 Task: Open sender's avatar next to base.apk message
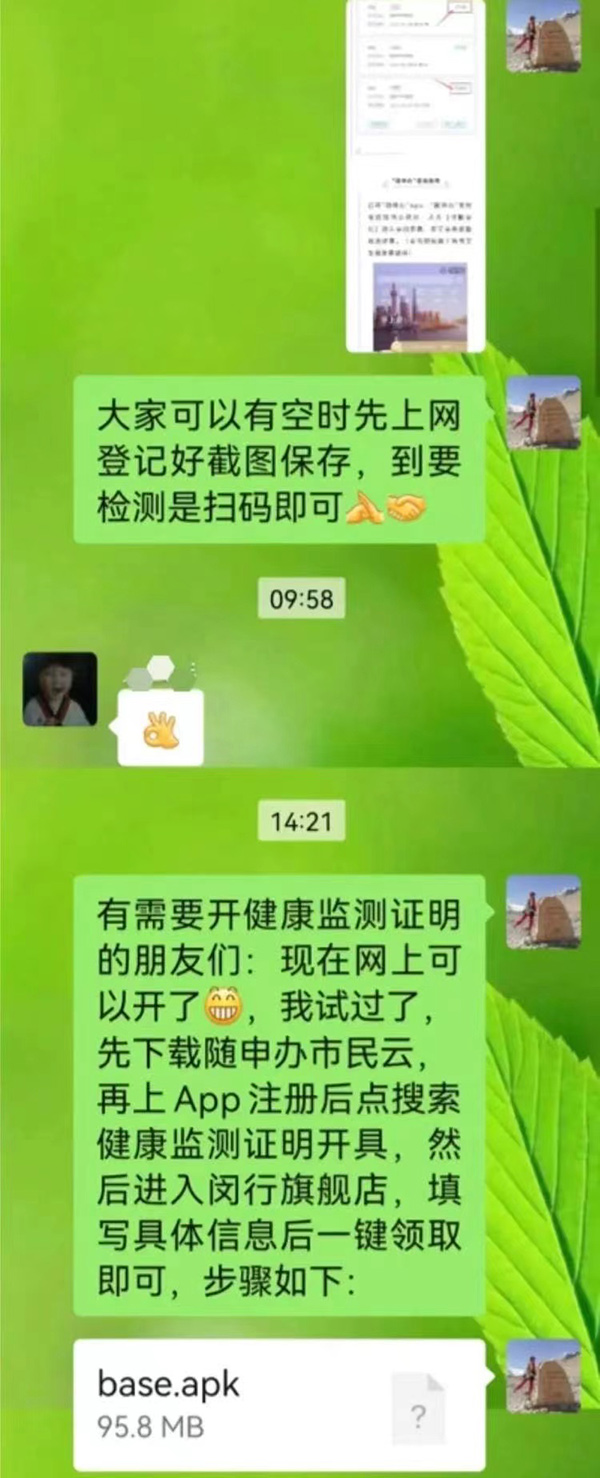543,1376
